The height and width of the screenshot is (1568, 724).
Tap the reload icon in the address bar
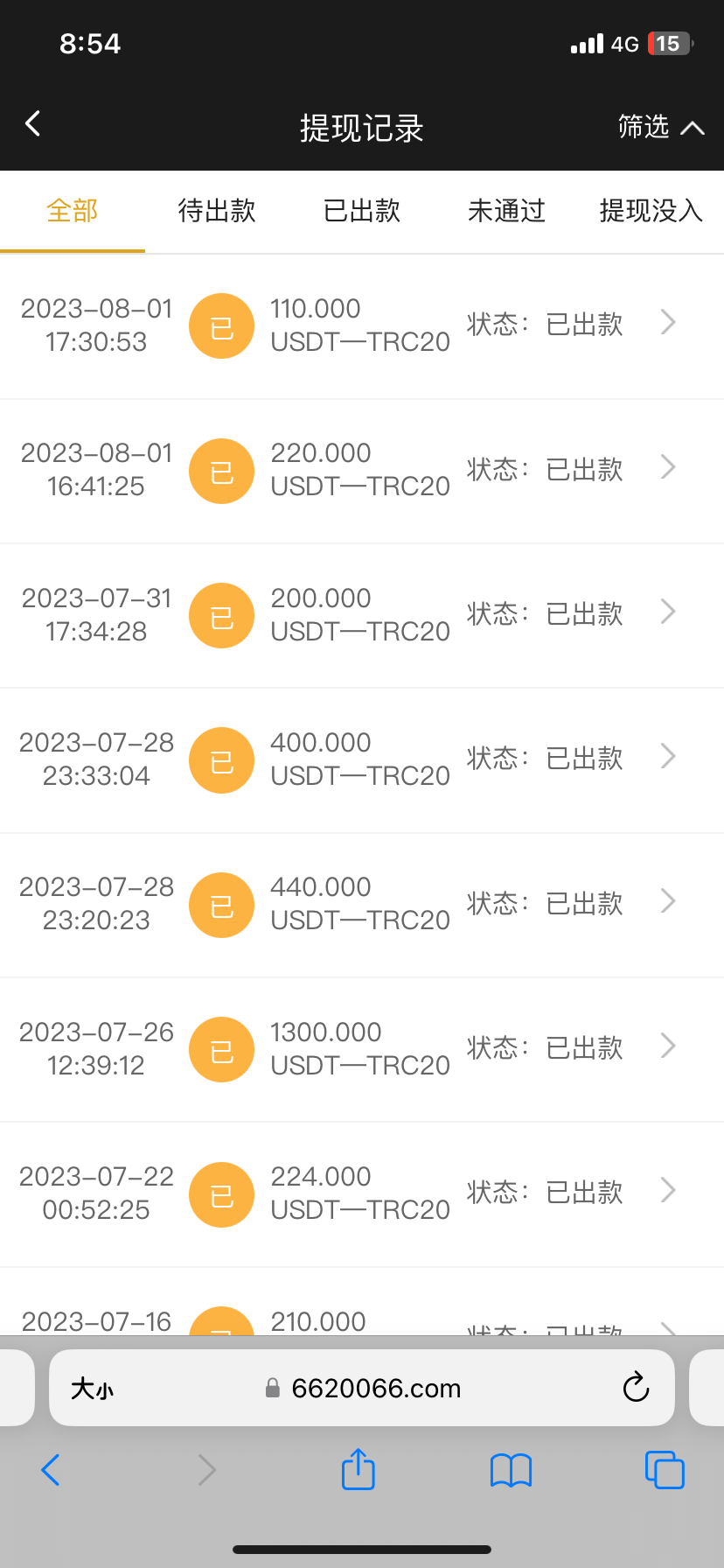636,1388
